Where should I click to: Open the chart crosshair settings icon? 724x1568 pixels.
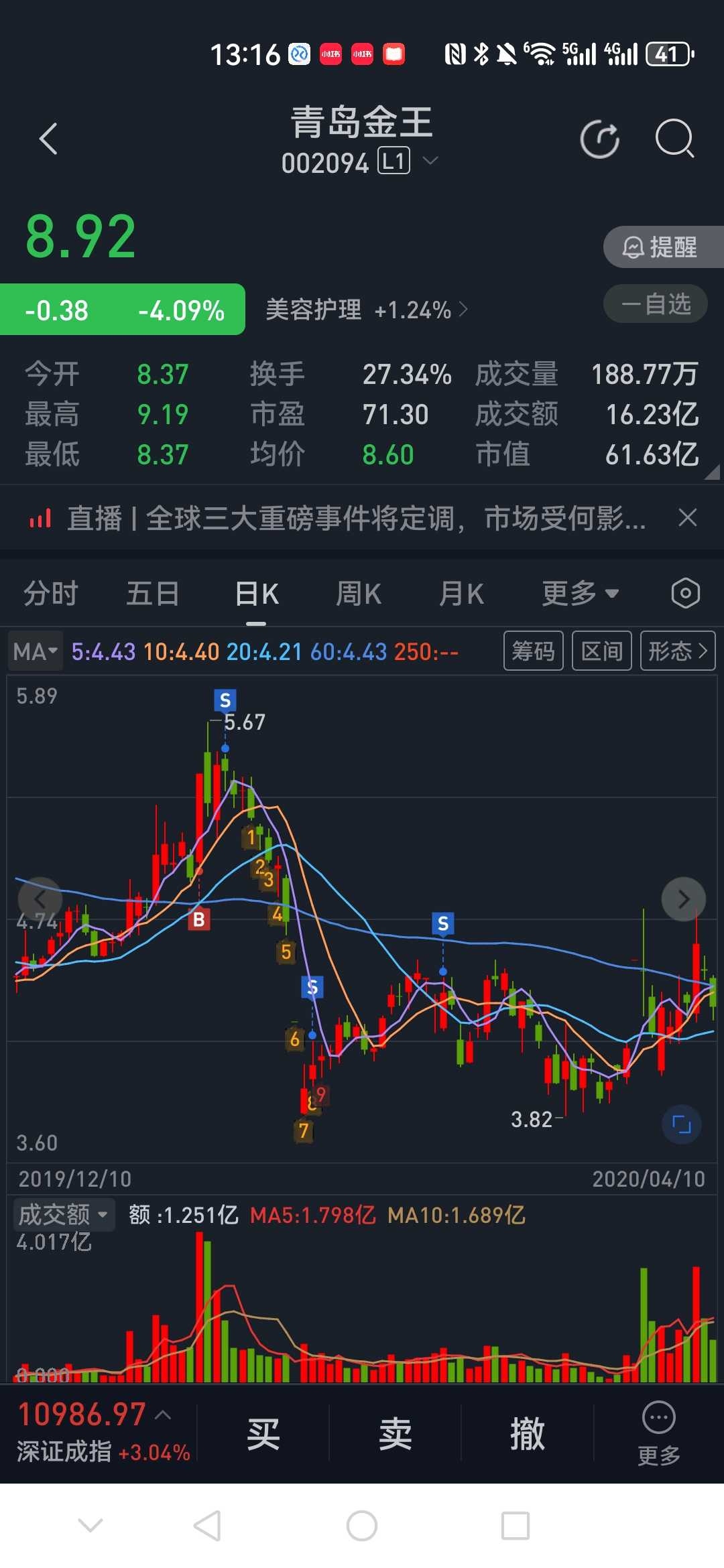point(684,593)
